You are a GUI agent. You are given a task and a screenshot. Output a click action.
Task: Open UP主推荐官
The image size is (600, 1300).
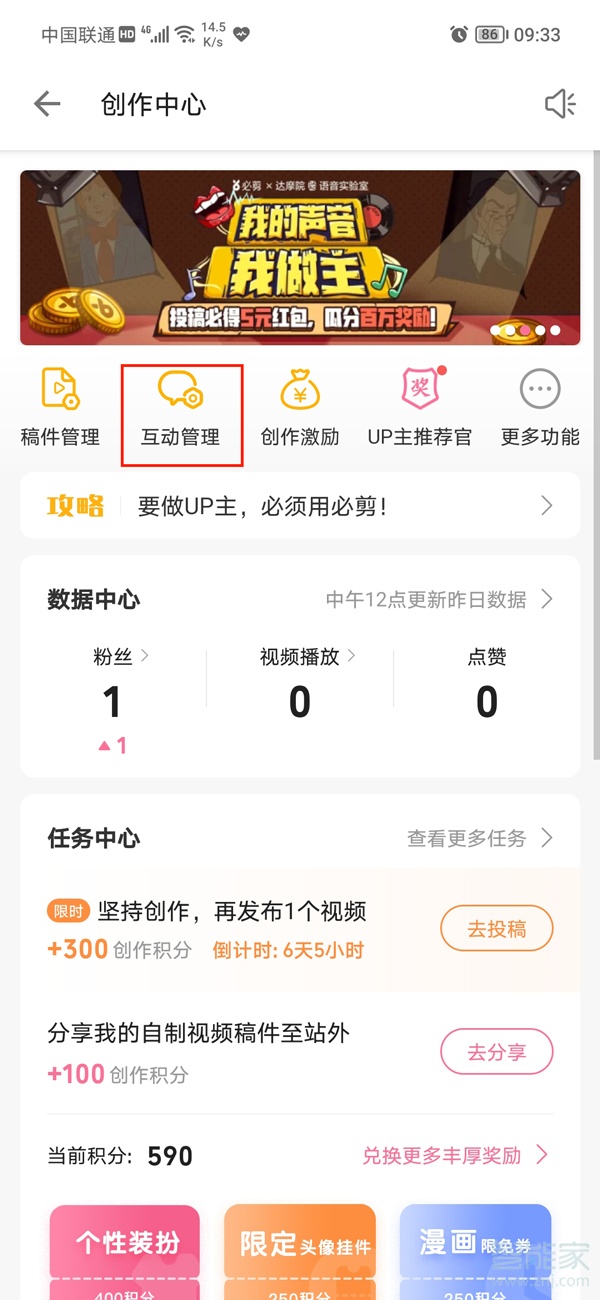coord(420,408)
